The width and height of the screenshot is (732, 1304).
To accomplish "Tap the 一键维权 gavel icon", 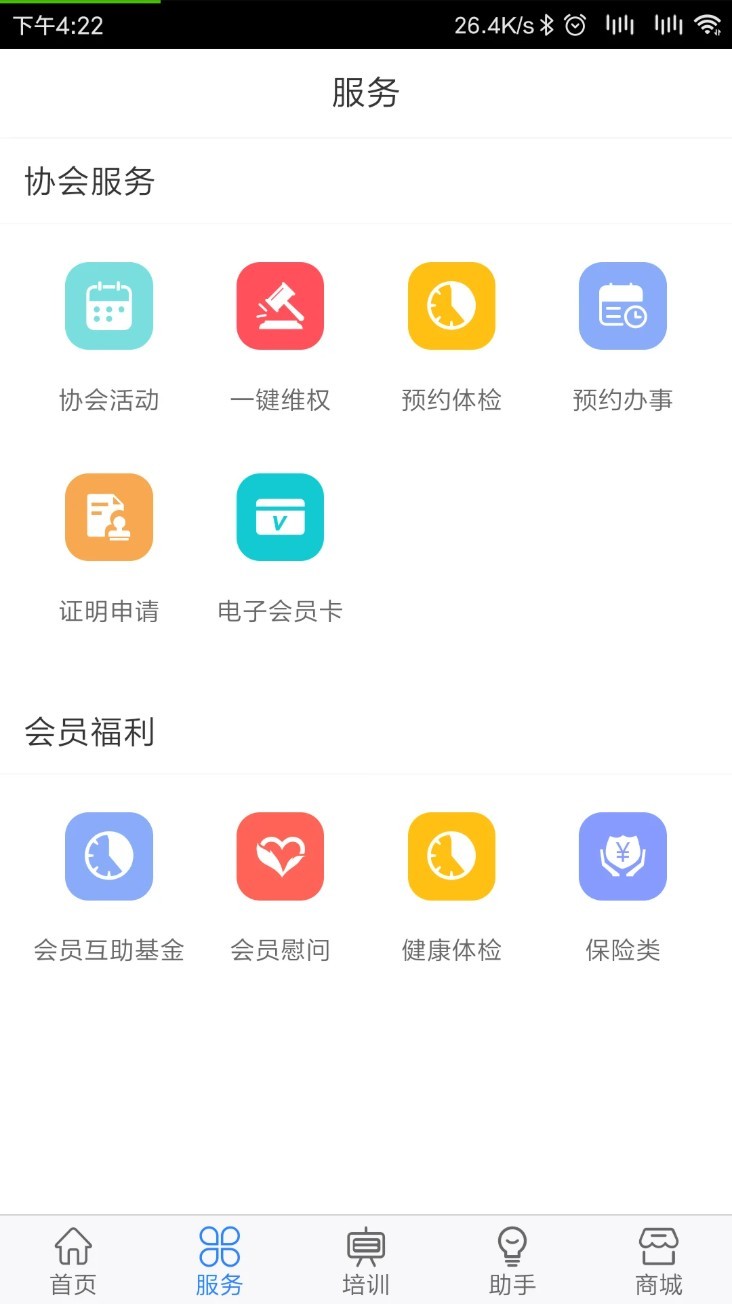I will tap(280, 306).
